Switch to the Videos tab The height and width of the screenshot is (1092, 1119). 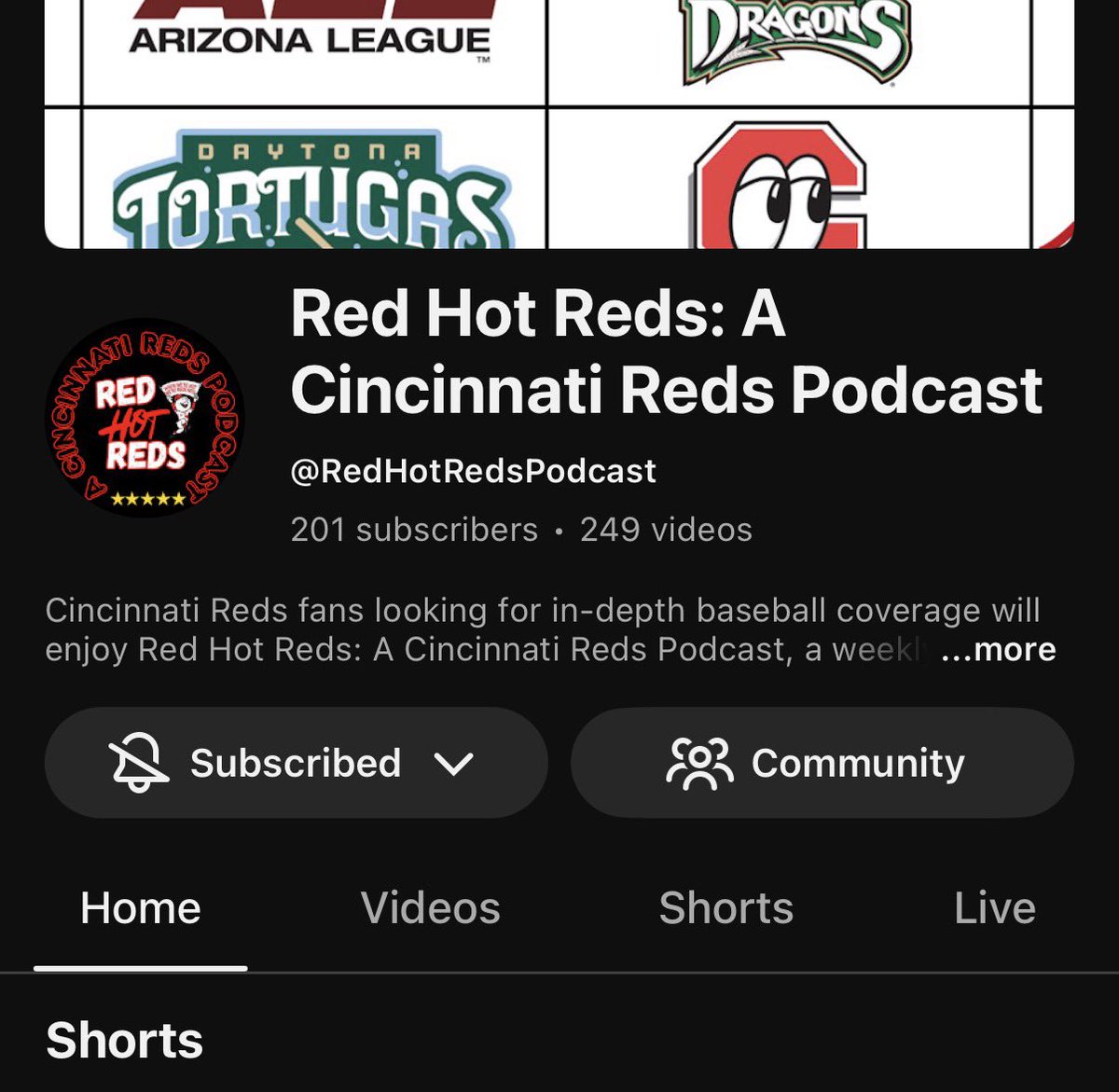(x=431, y=907)
